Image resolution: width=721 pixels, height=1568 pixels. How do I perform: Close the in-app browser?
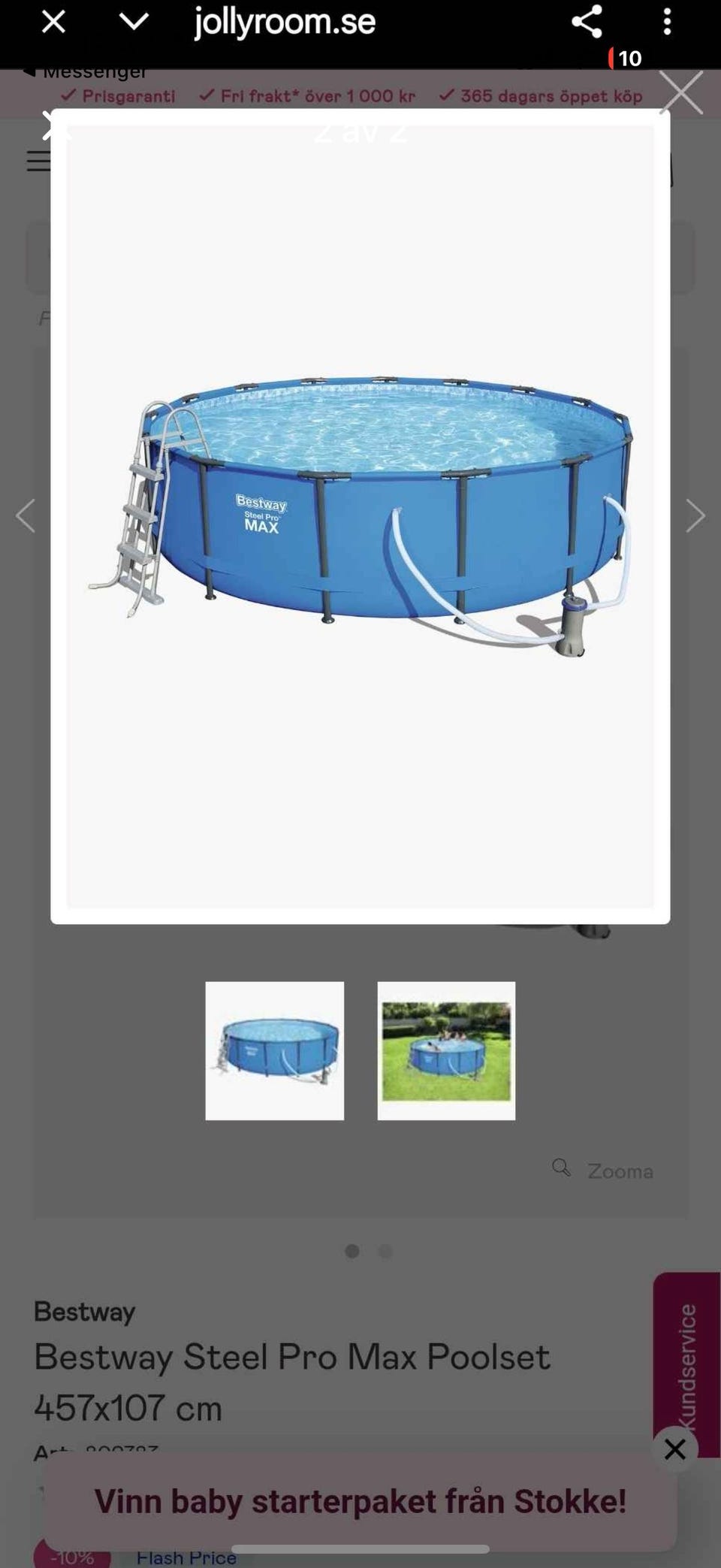(x=53, y=22)
